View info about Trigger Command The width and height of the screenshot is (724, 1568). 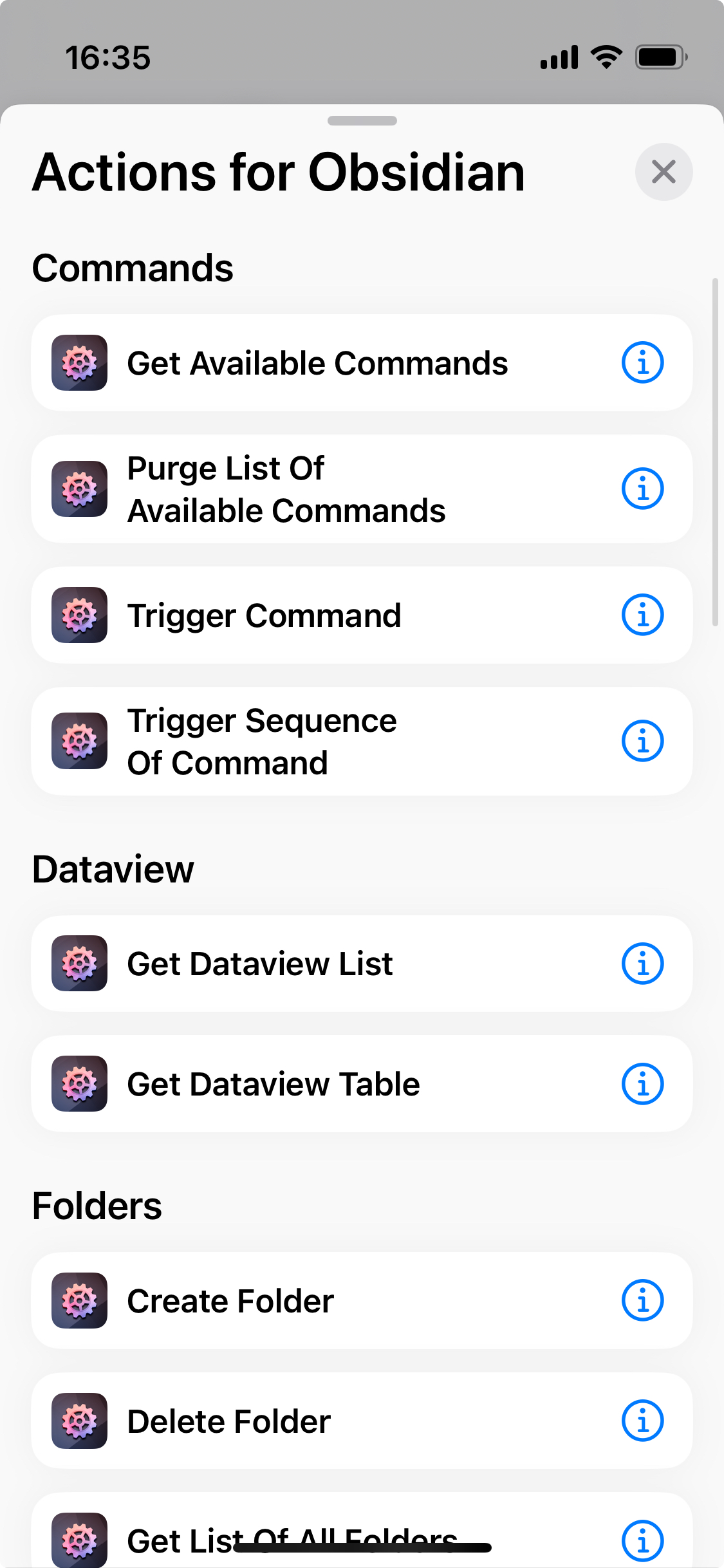tap(642, 615)
